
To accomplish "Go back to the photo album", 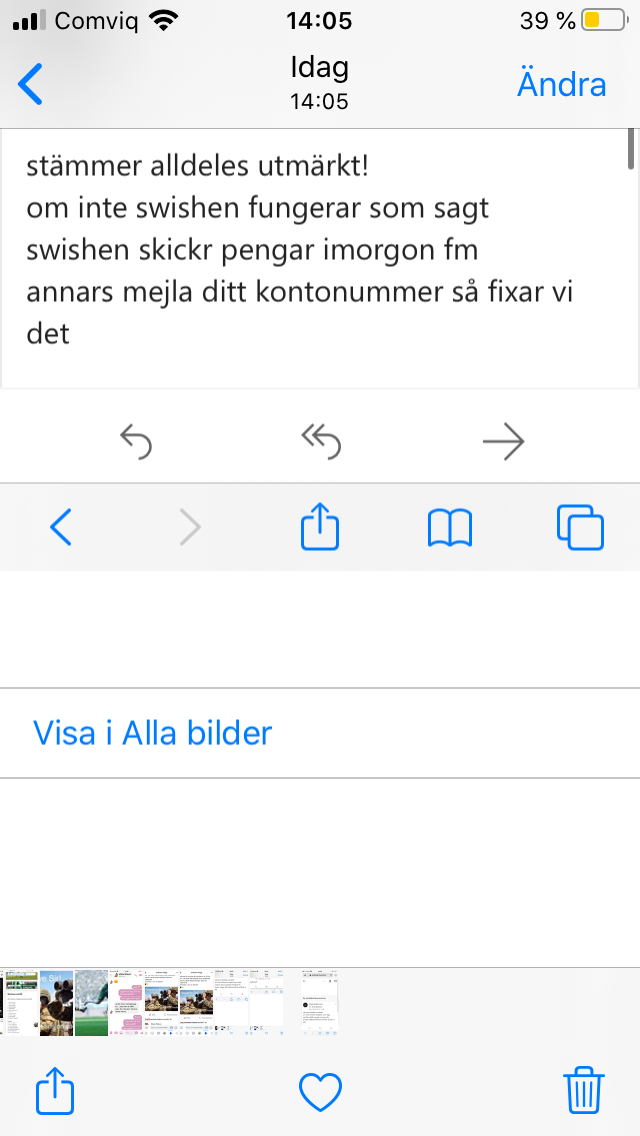I will tap(31, 84).
